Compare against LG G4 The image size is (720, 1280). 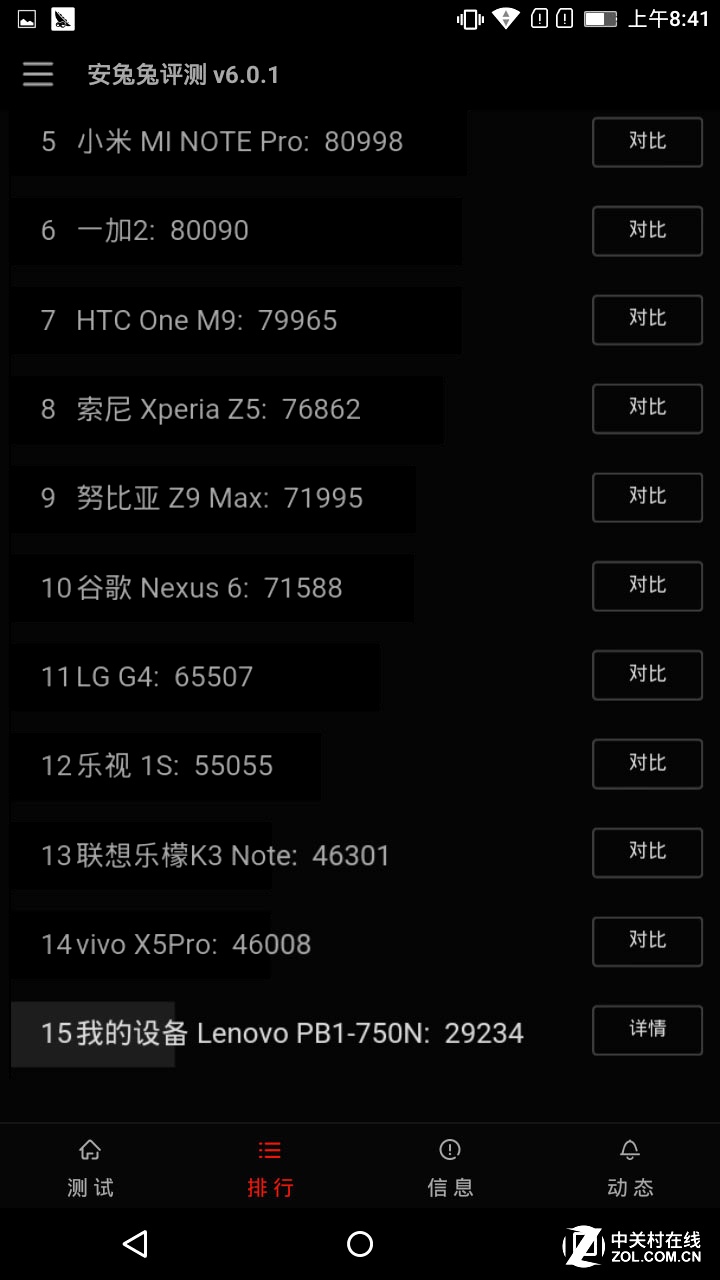tap(647, 675)
